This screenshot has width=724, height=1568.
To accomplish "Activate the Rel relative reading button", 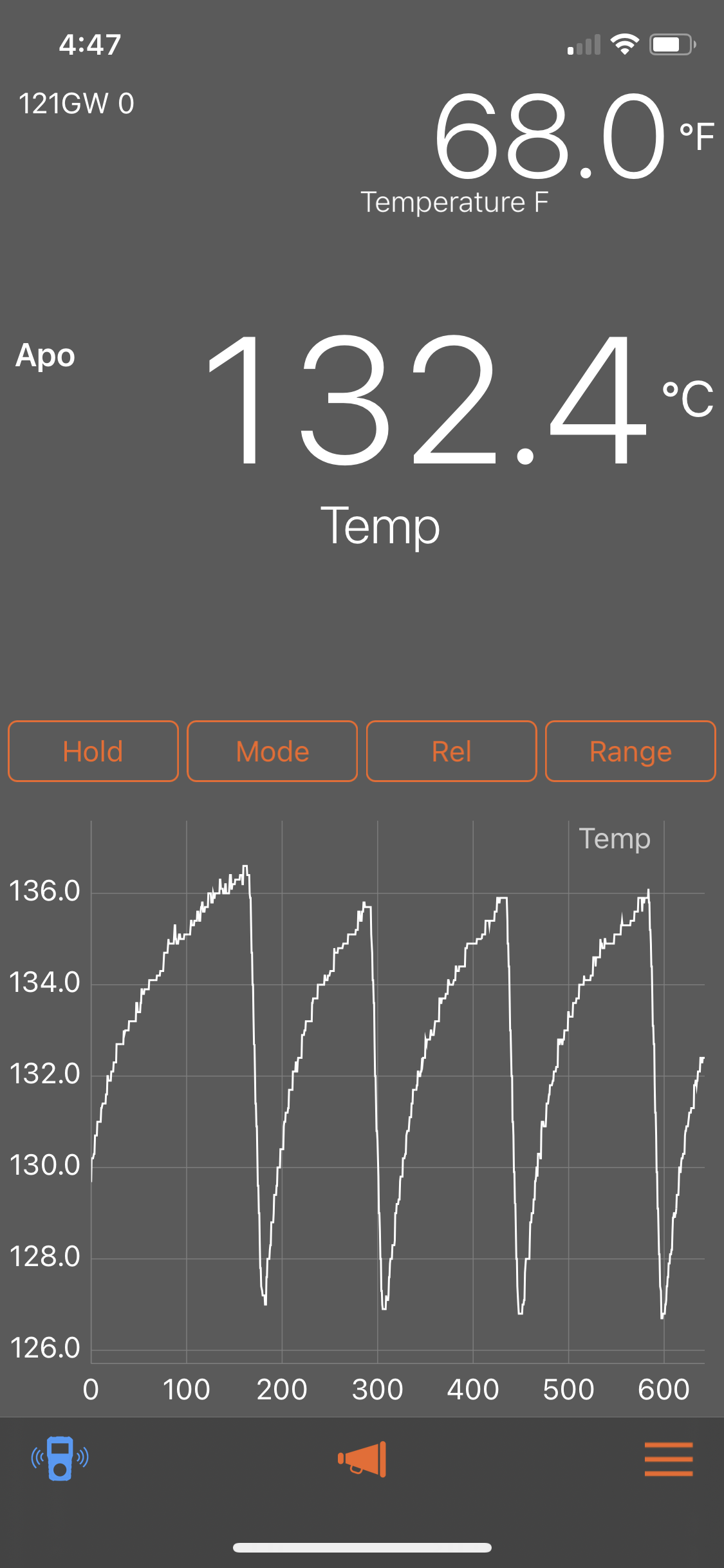I will pos(451,751).
